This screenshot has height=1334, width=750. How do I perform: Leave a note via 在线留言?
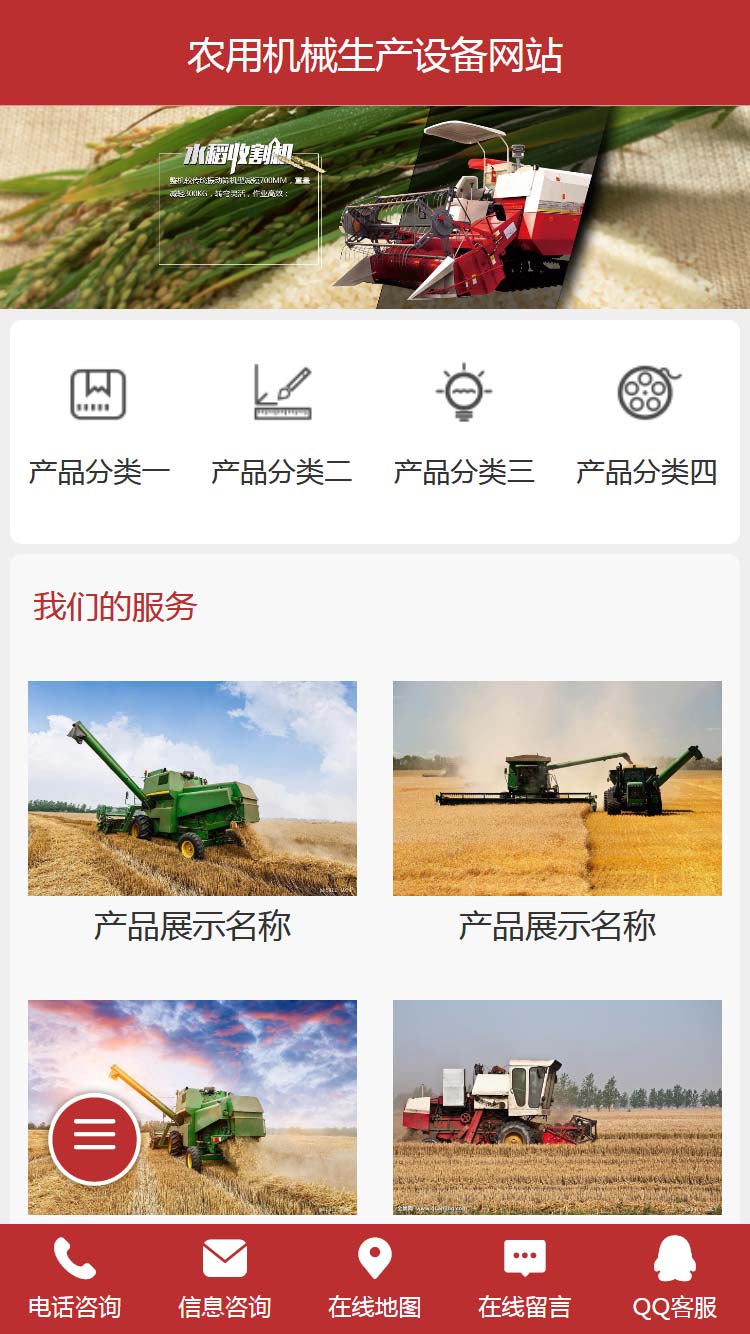tap(525, 1278)
